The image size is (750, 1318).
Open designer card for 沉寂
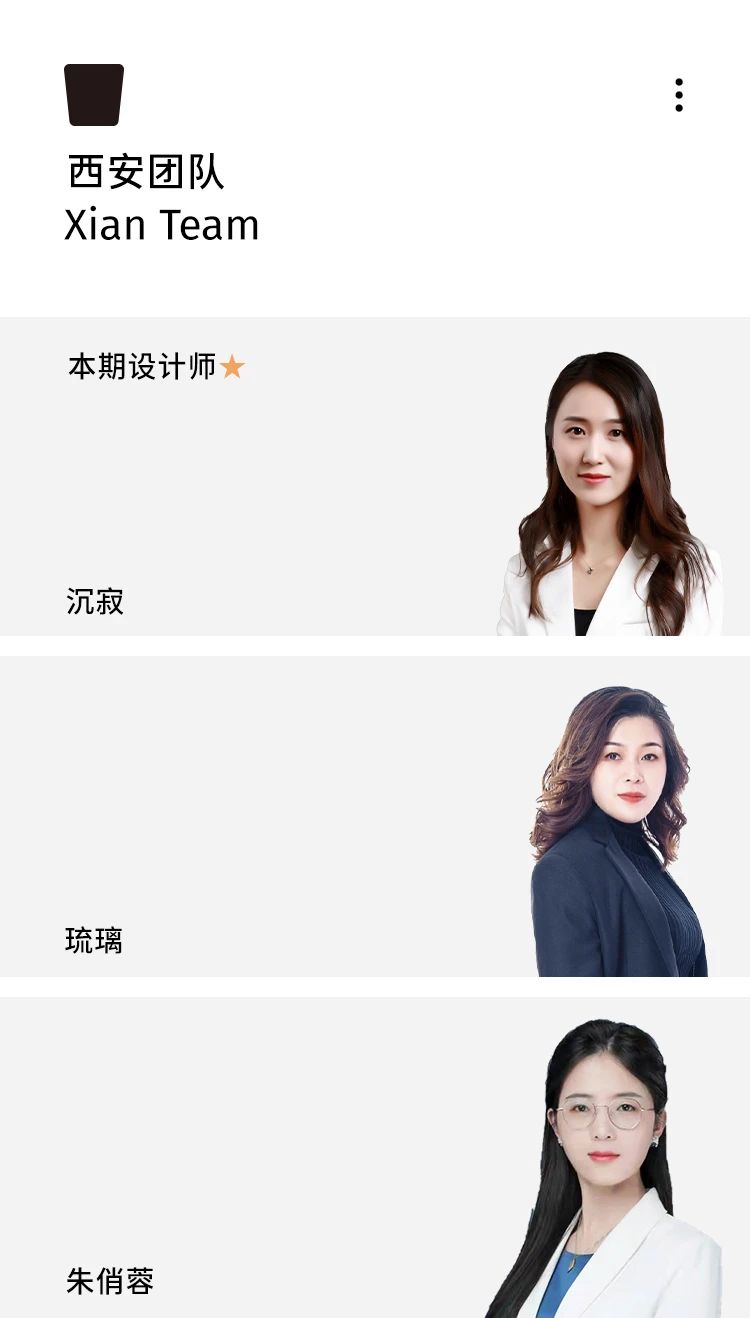374,477
